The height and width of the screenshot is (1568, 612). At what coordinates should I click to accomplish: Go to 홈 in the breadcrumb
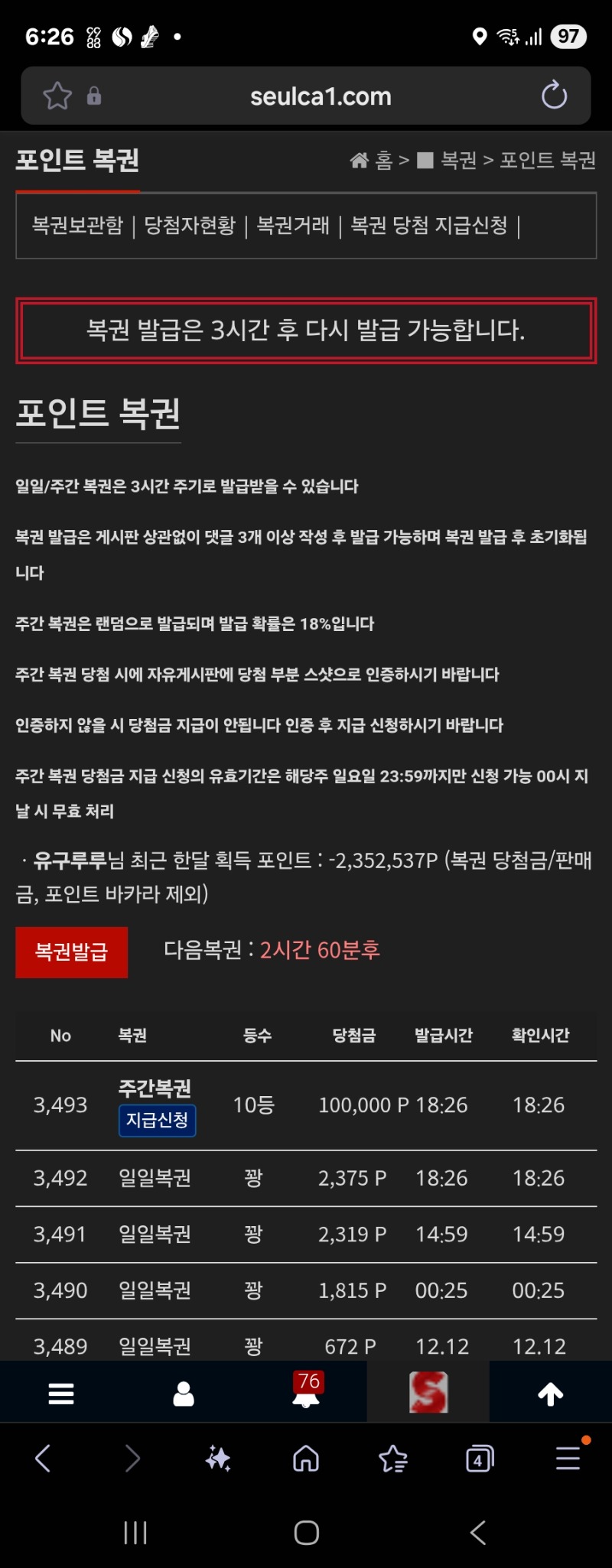pyautogui.click(x=373, y=160)
